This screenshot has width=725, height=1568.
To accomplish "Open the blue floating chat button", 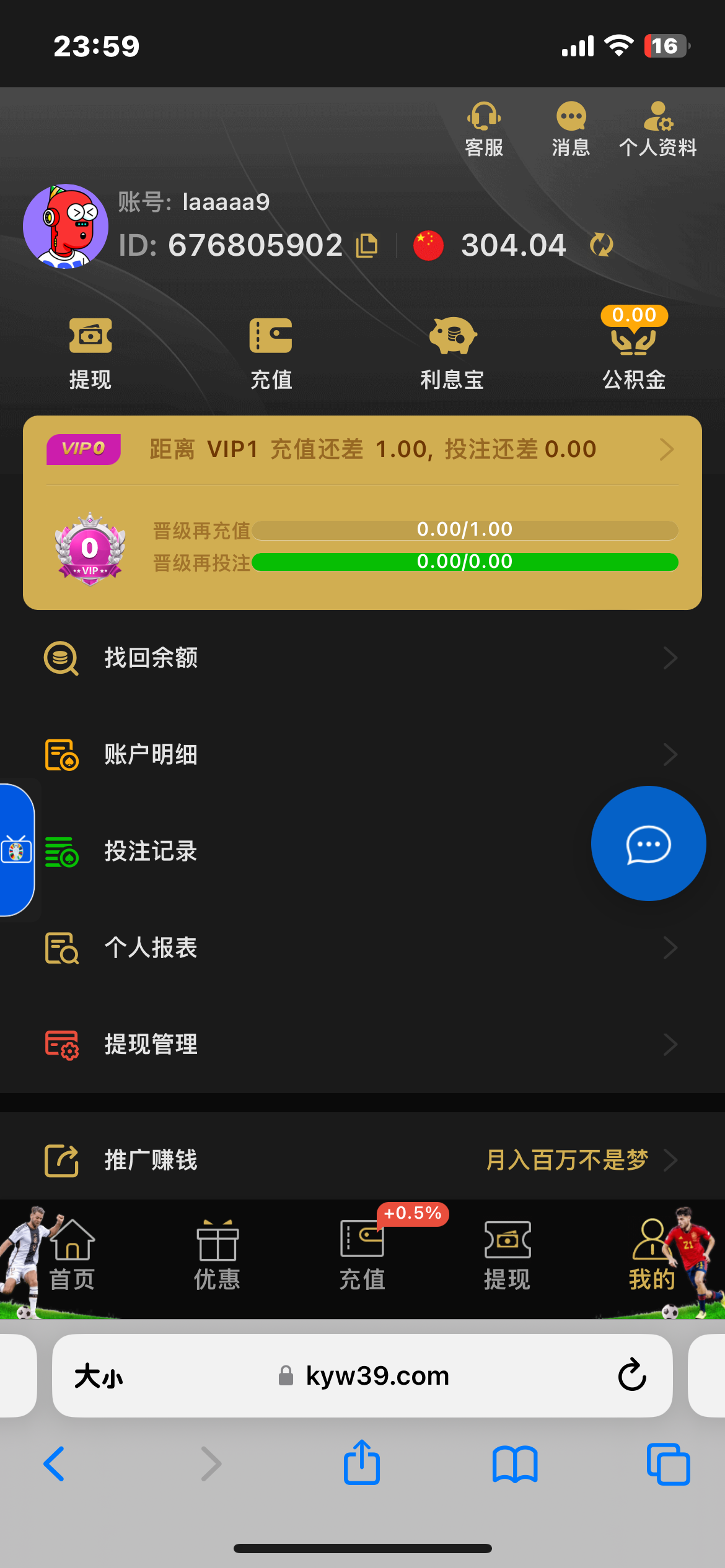I will tap(648, 843).
